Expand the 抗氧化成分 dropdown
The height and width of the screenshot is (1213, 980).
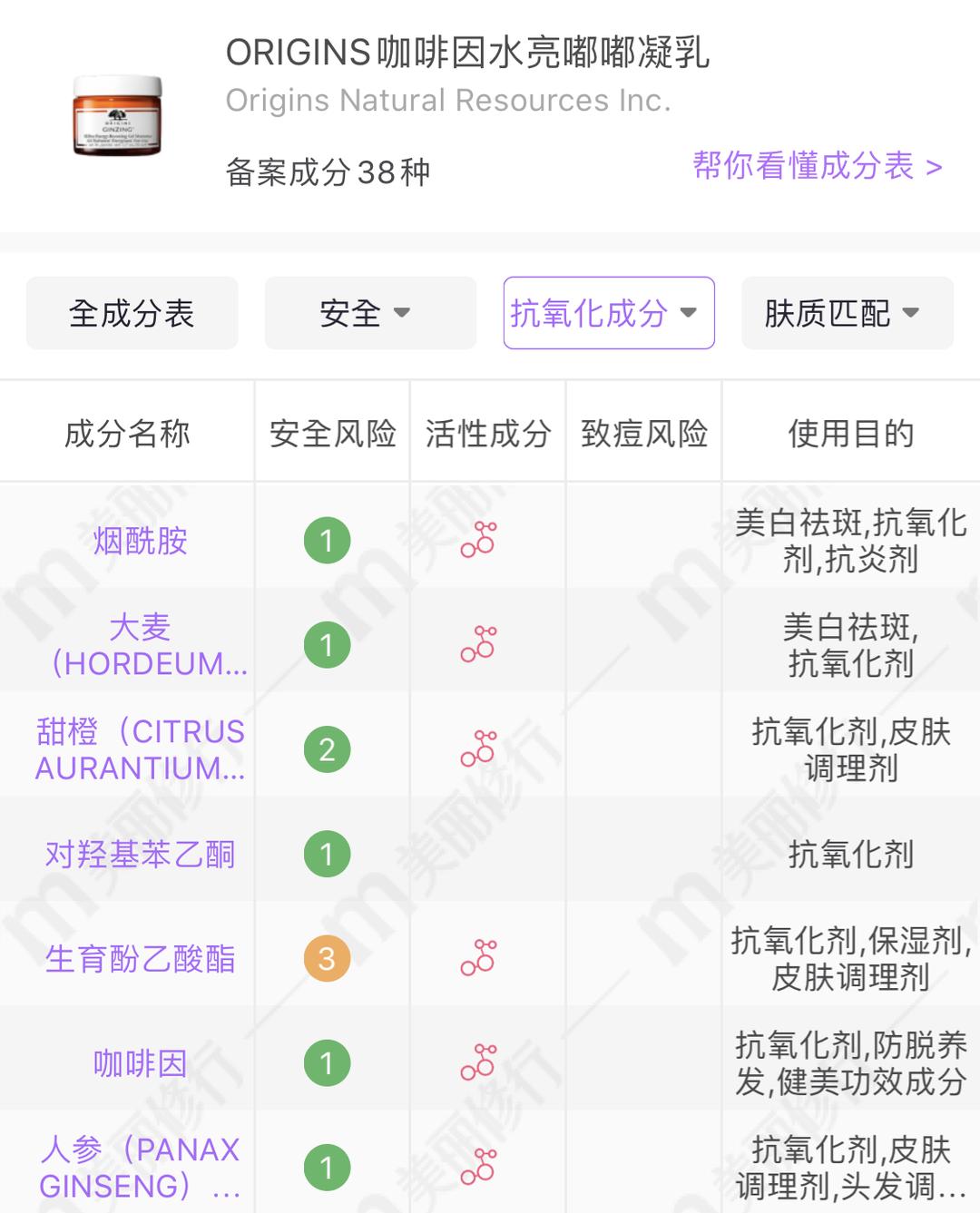click(x=608, y=313)
